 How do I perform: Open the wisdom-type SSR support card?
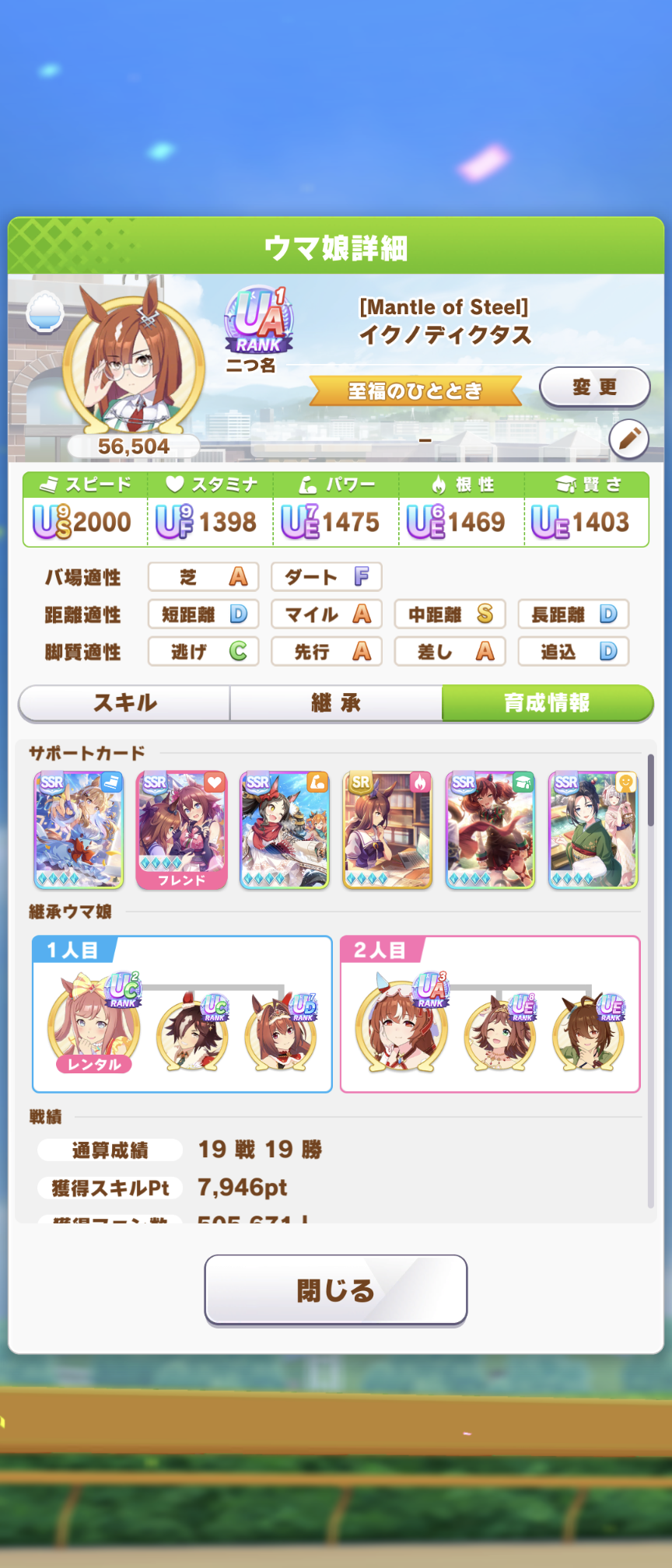coord(490,830)
